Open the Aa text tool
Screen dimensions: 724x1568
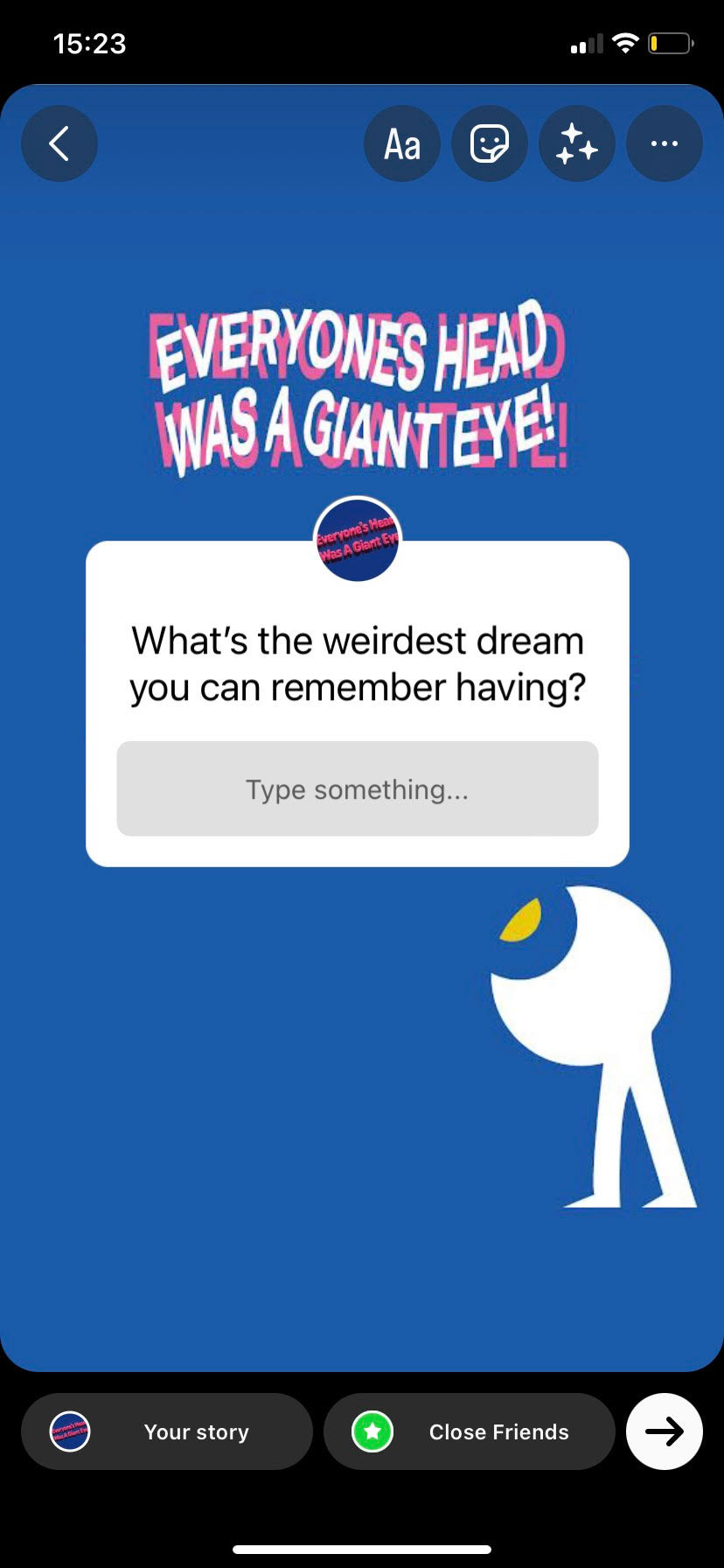(x=402, y=143)
